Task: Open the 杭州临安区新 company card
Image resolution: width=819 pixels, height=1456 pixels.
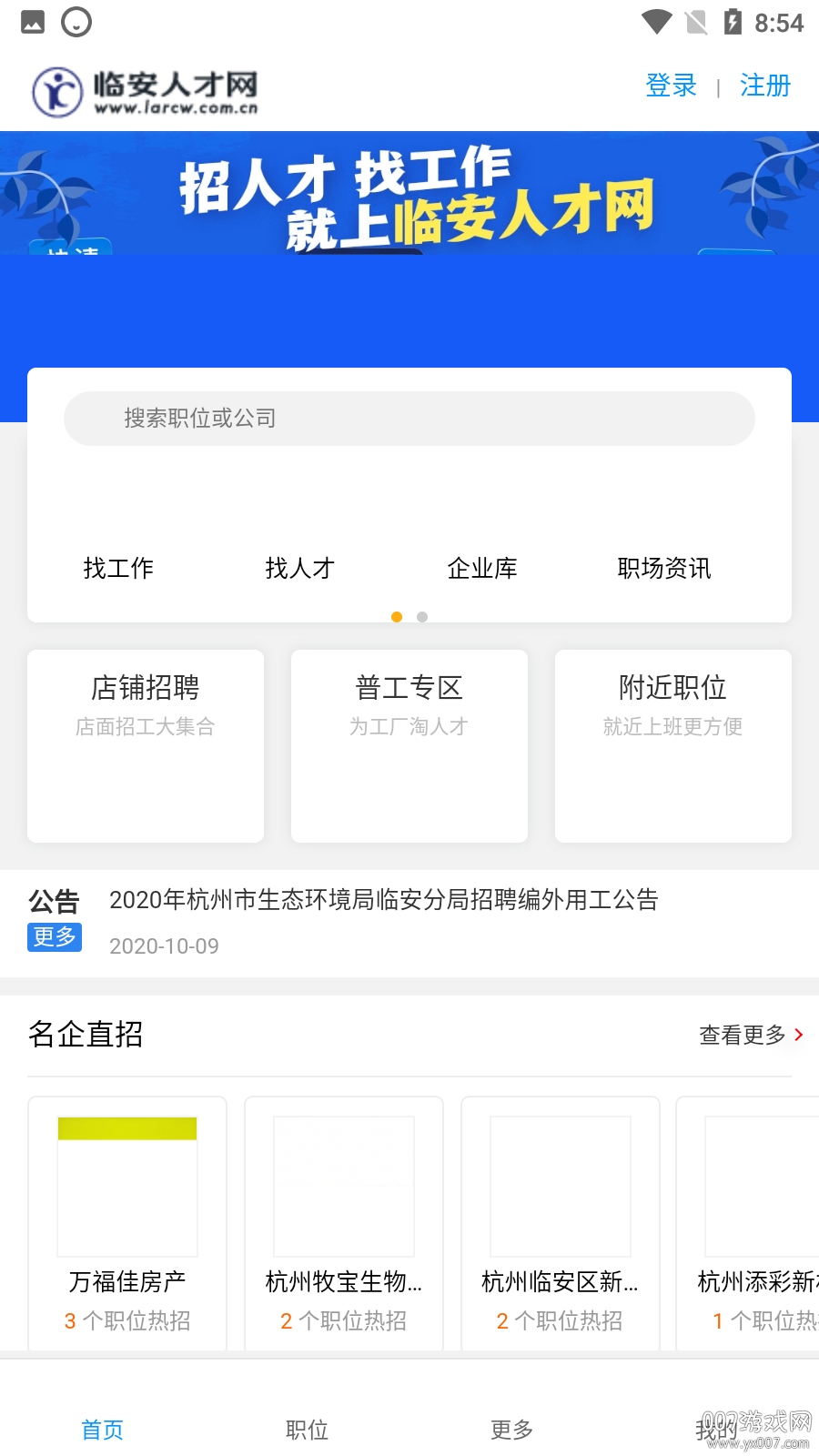Action: coord(561,1222)
